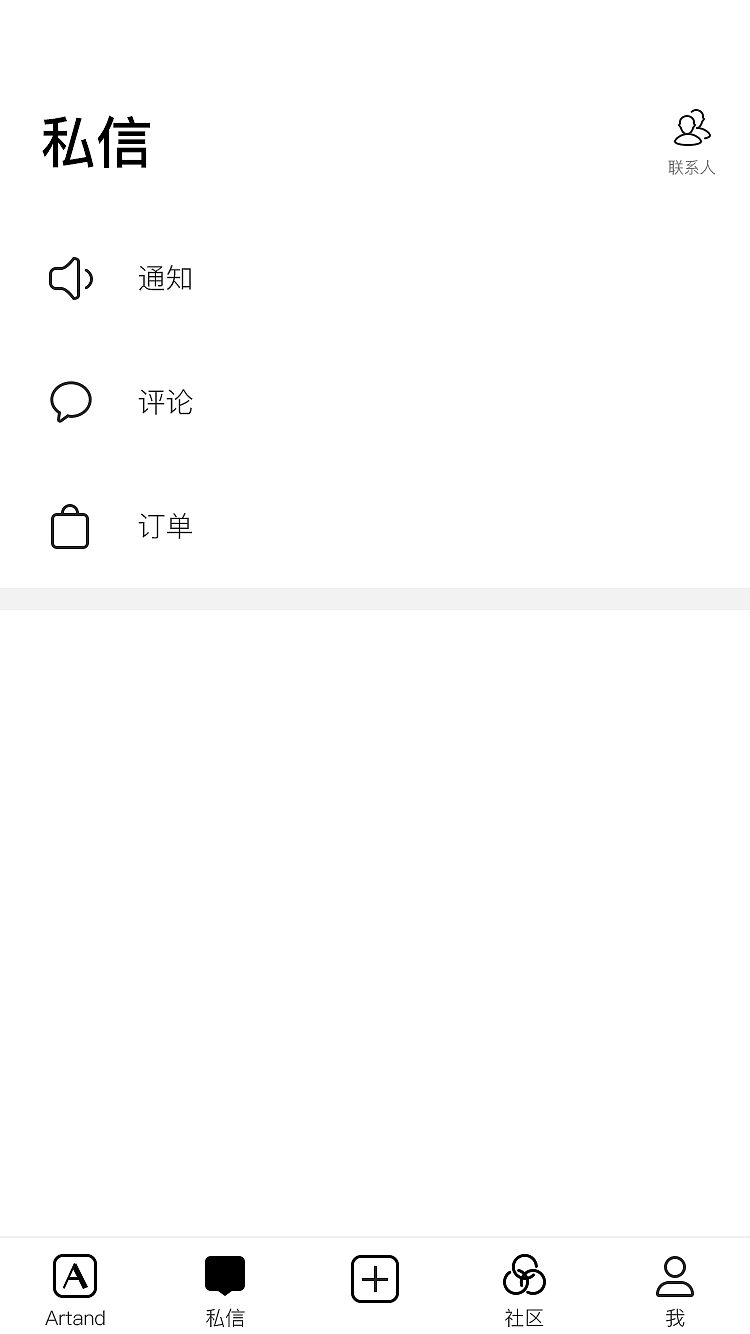Select the person icon above 我
The height and width of the screenshot is (1334, 750).
[x=675, y=1274]
